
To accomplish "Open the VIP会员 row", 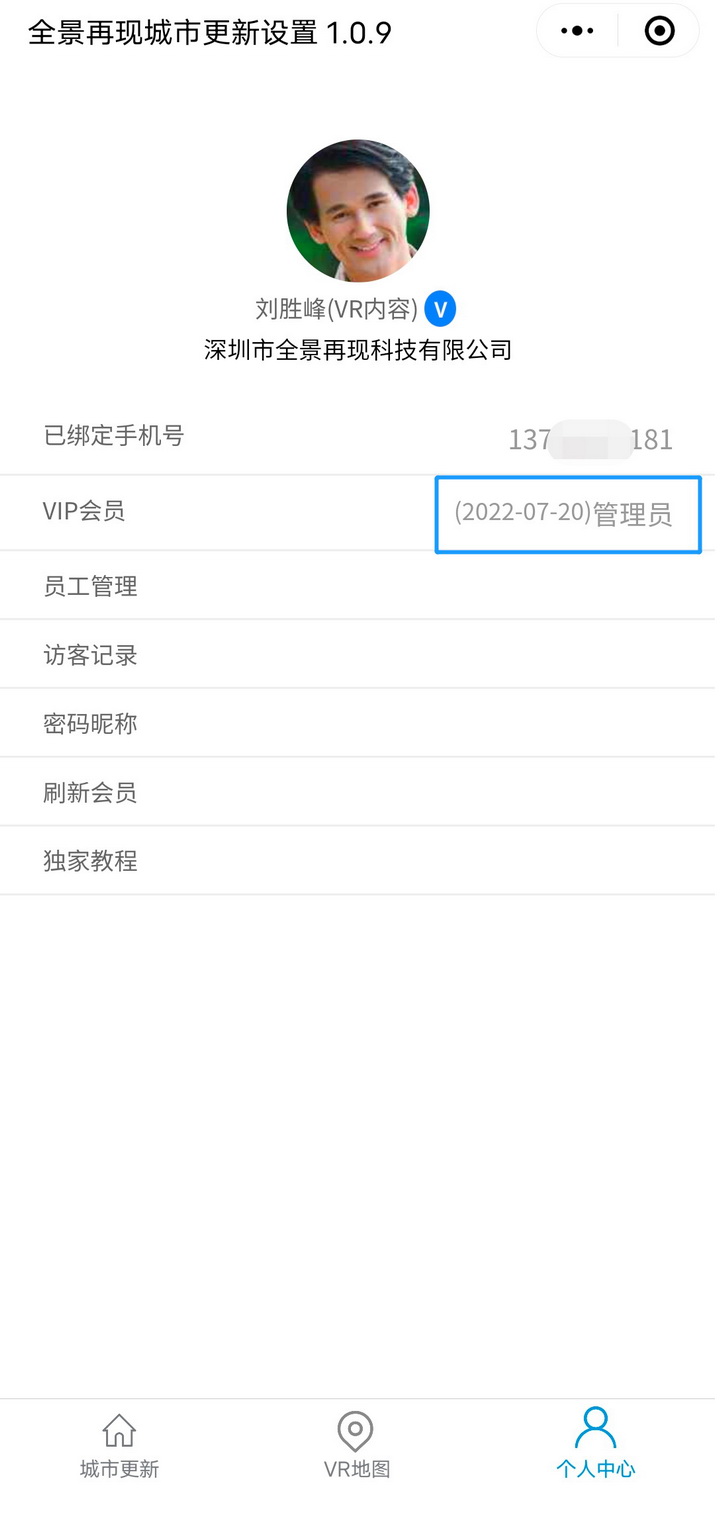I will (x=360, y=513).
